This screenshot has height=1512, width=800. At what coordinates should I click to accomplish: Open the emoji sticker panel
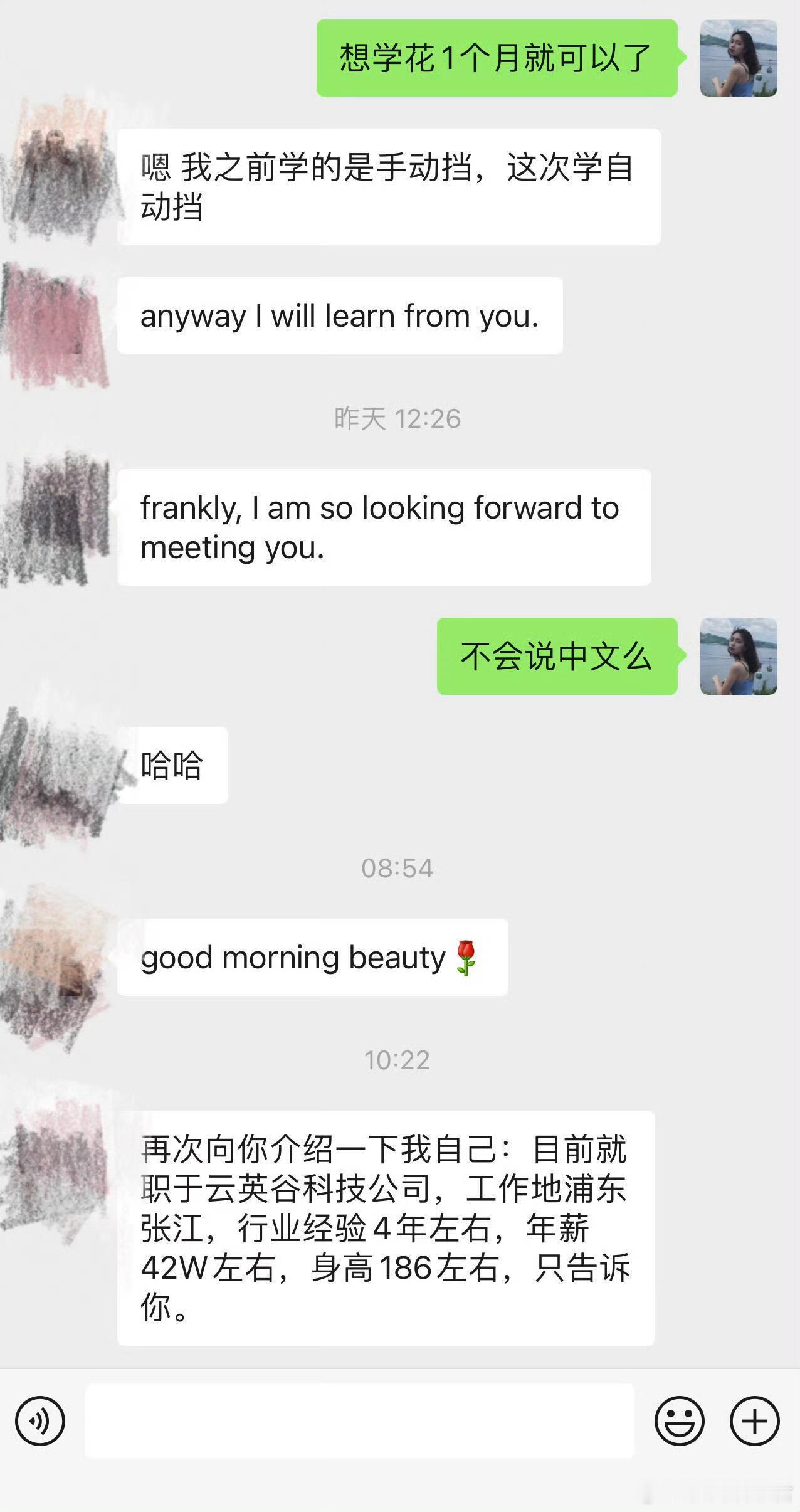679,1421
